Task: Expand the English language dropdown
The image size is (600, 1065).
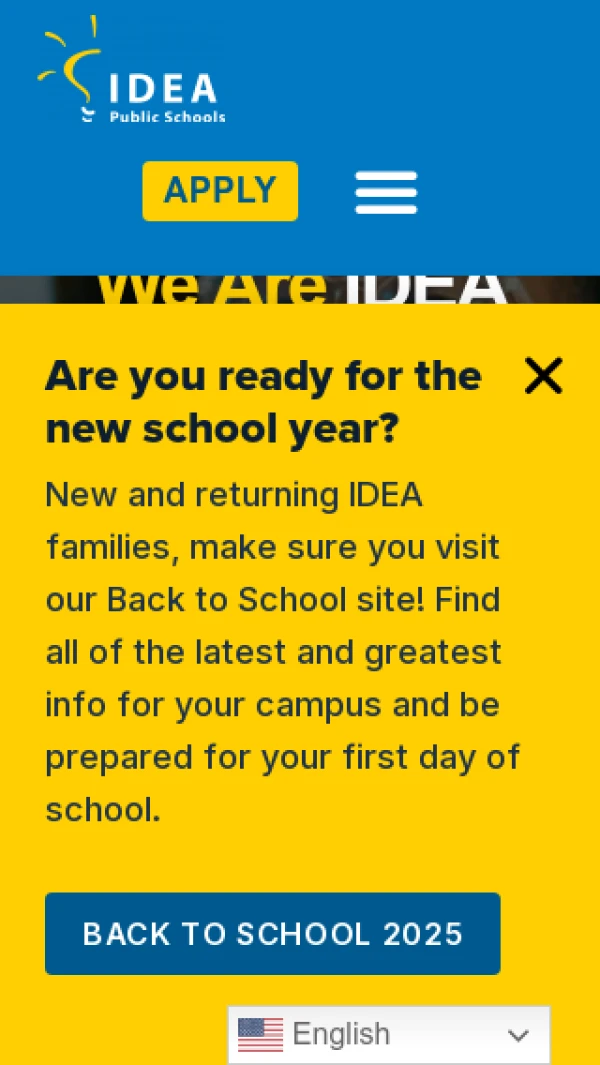Action: pyautogui.click(x=389, y=1035)
